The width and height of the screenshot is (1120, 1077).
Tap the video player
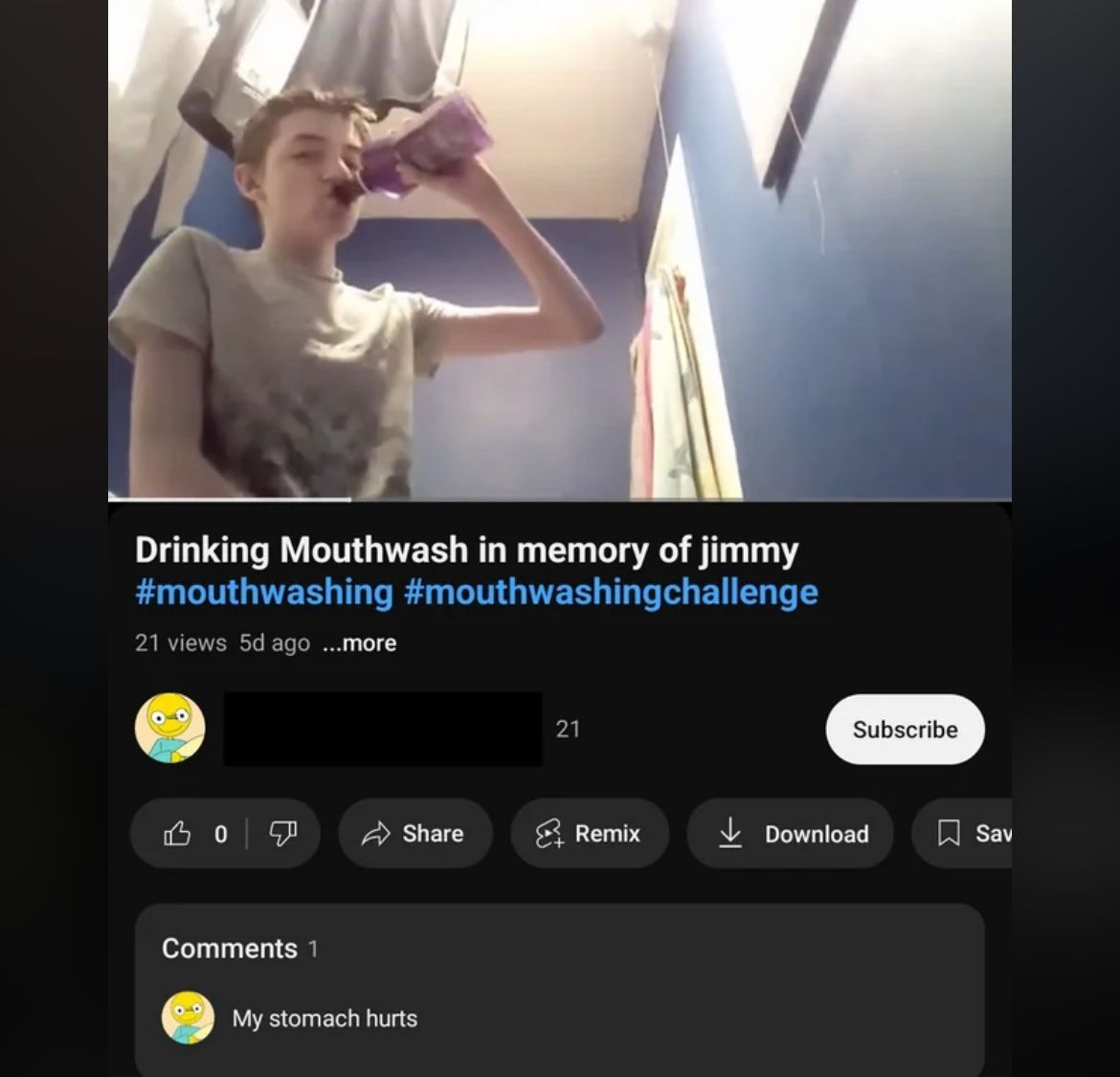pos(560,249)
